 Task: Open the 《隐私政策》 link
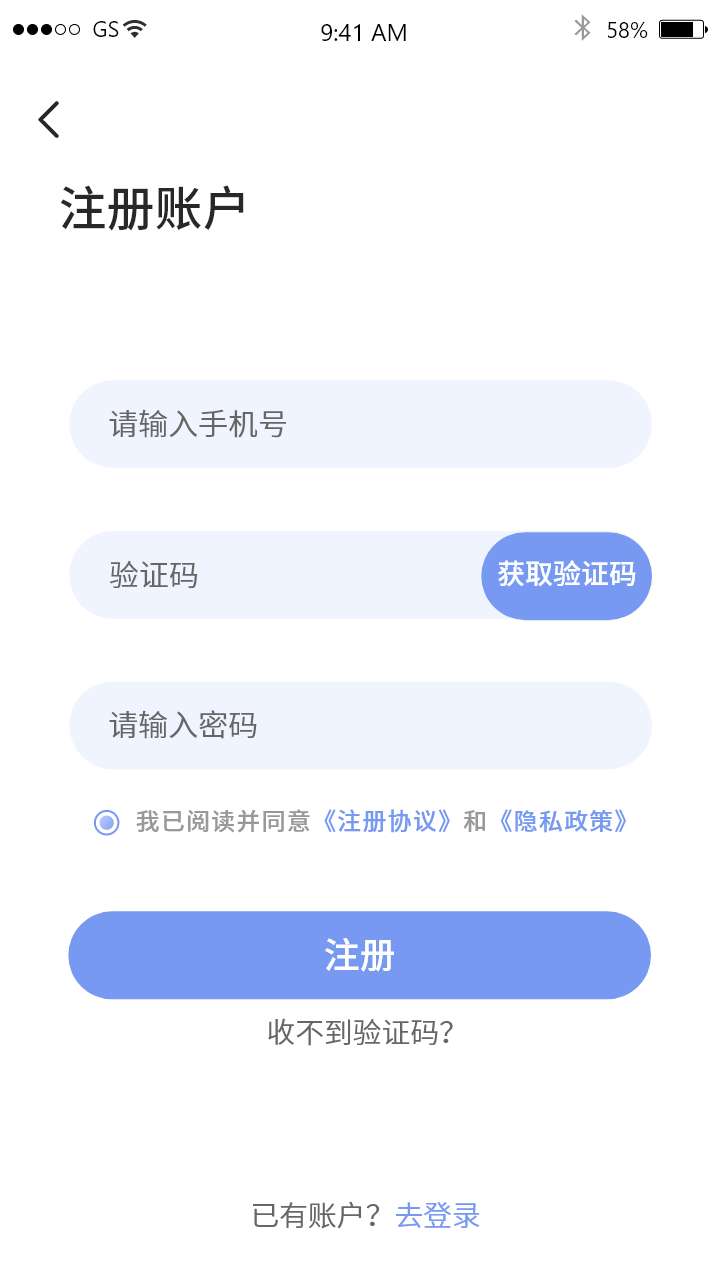click(563, 822)
